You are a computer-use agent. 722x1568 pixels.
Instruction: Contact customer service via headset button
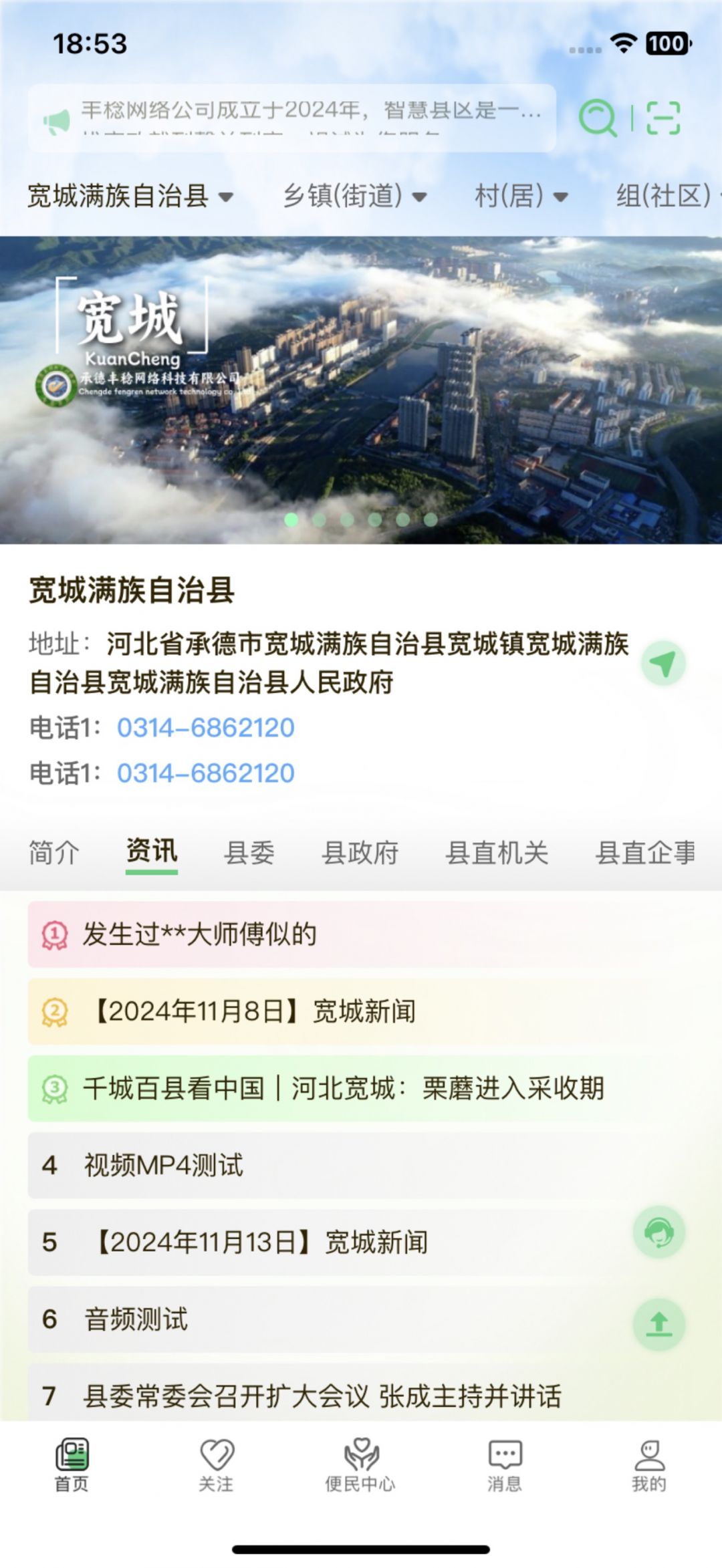pyautogui.click(x=659, y=1232)
